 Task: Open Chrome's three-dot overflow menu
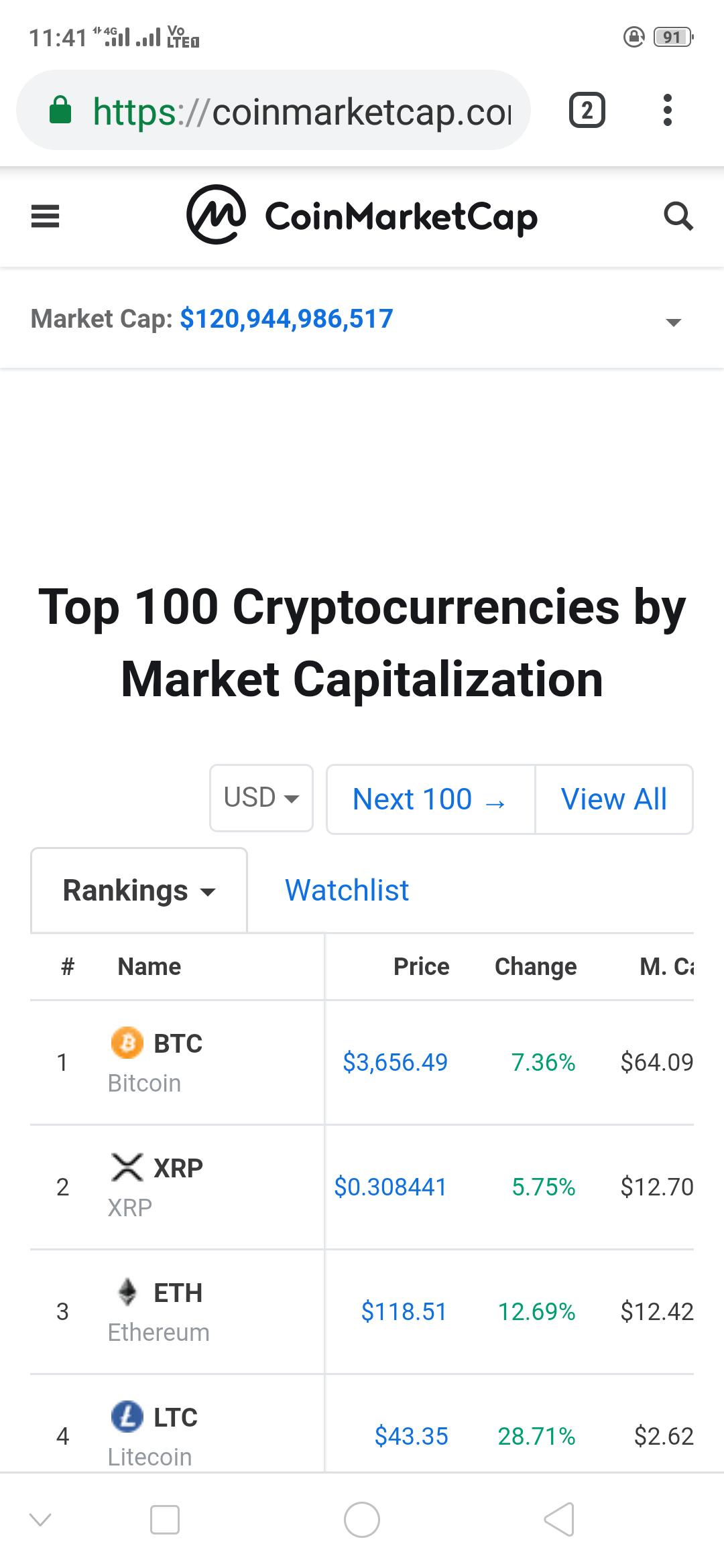click(x=668, y=109)
